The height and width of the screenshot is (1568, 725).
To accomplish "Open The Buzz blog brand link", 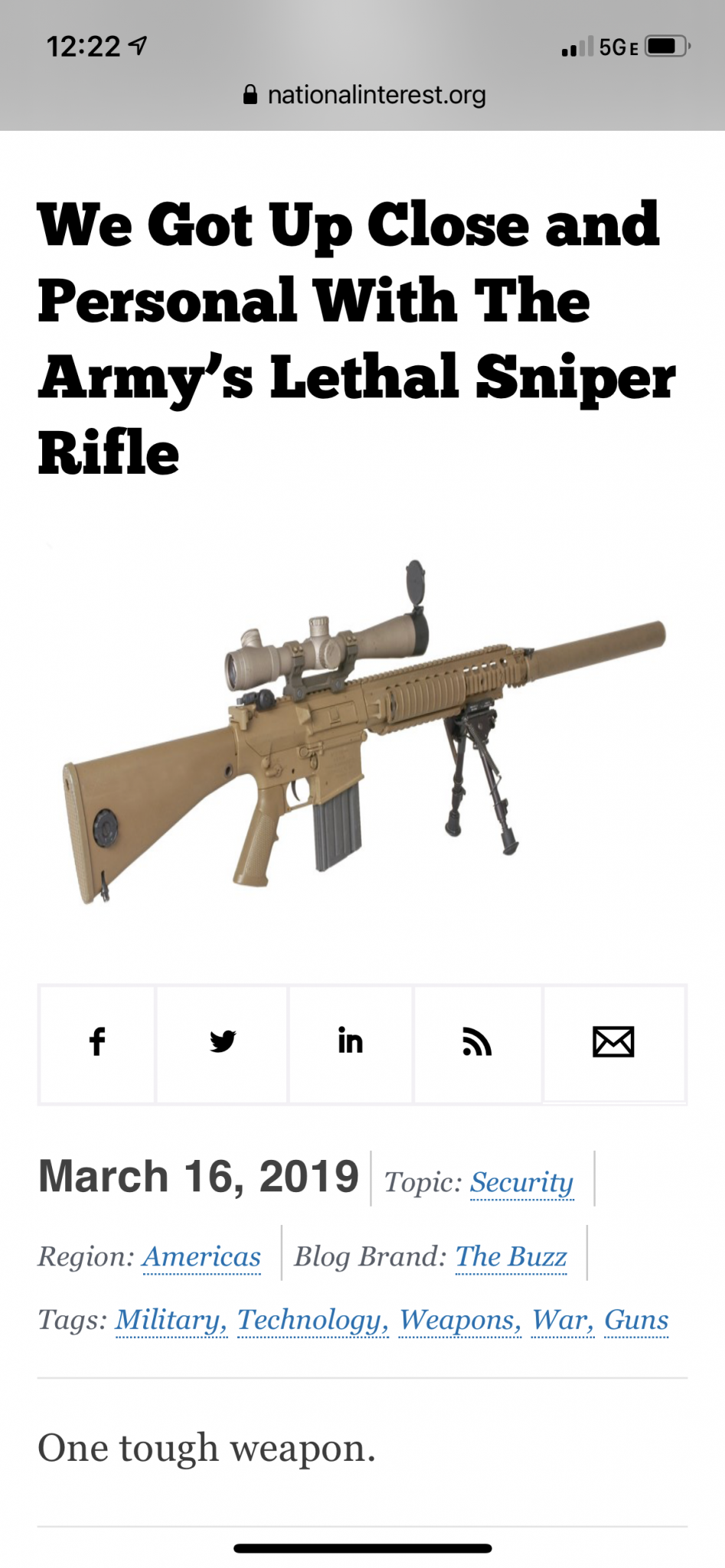I will pyautogui.click(x=511, y=1256).
